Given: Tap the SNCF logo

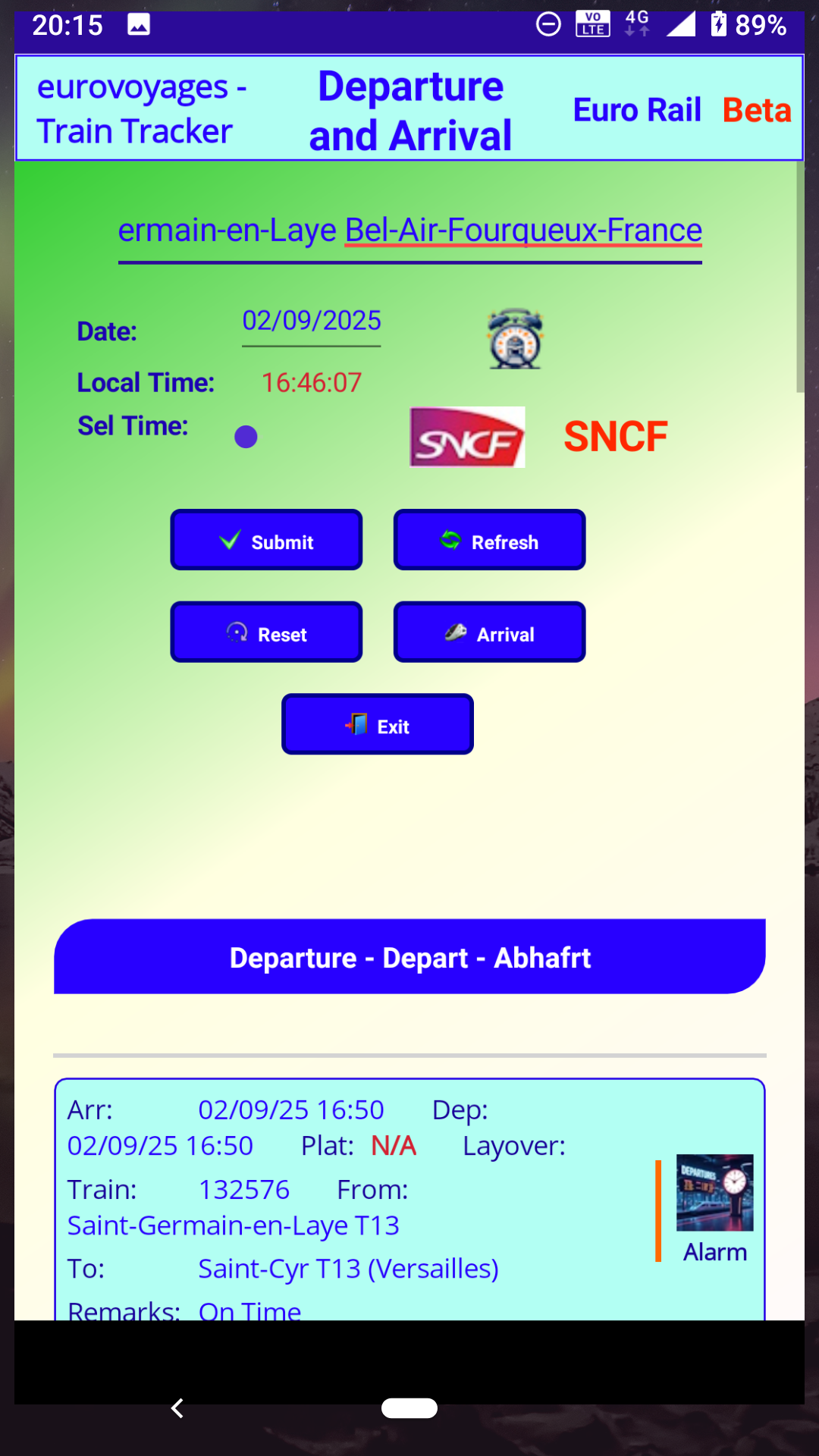Looking at the screenshot, I should (x=466, y=437).
